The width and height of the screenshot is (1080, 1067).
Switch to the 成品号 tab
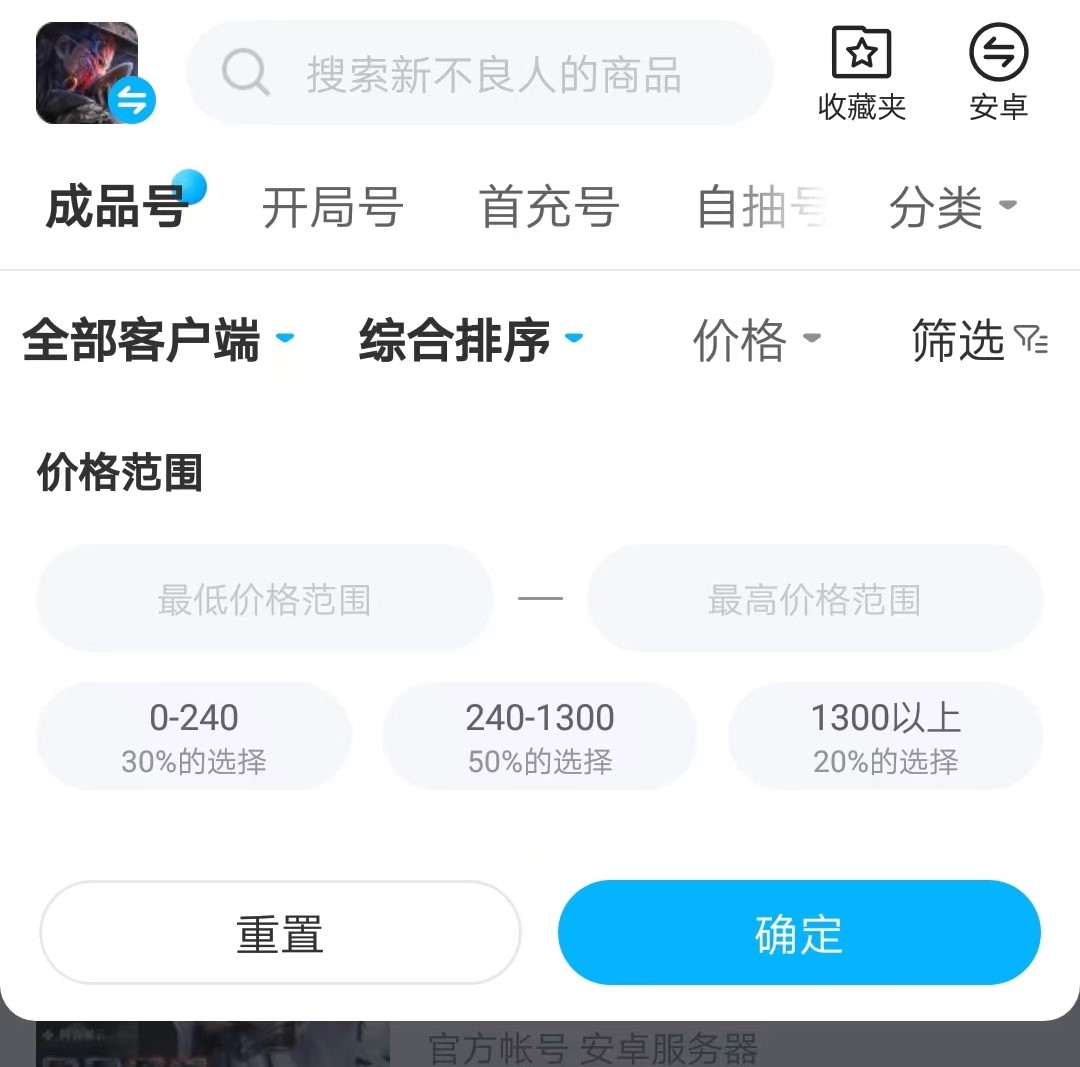pyautogui.click(x=117, y=208)
